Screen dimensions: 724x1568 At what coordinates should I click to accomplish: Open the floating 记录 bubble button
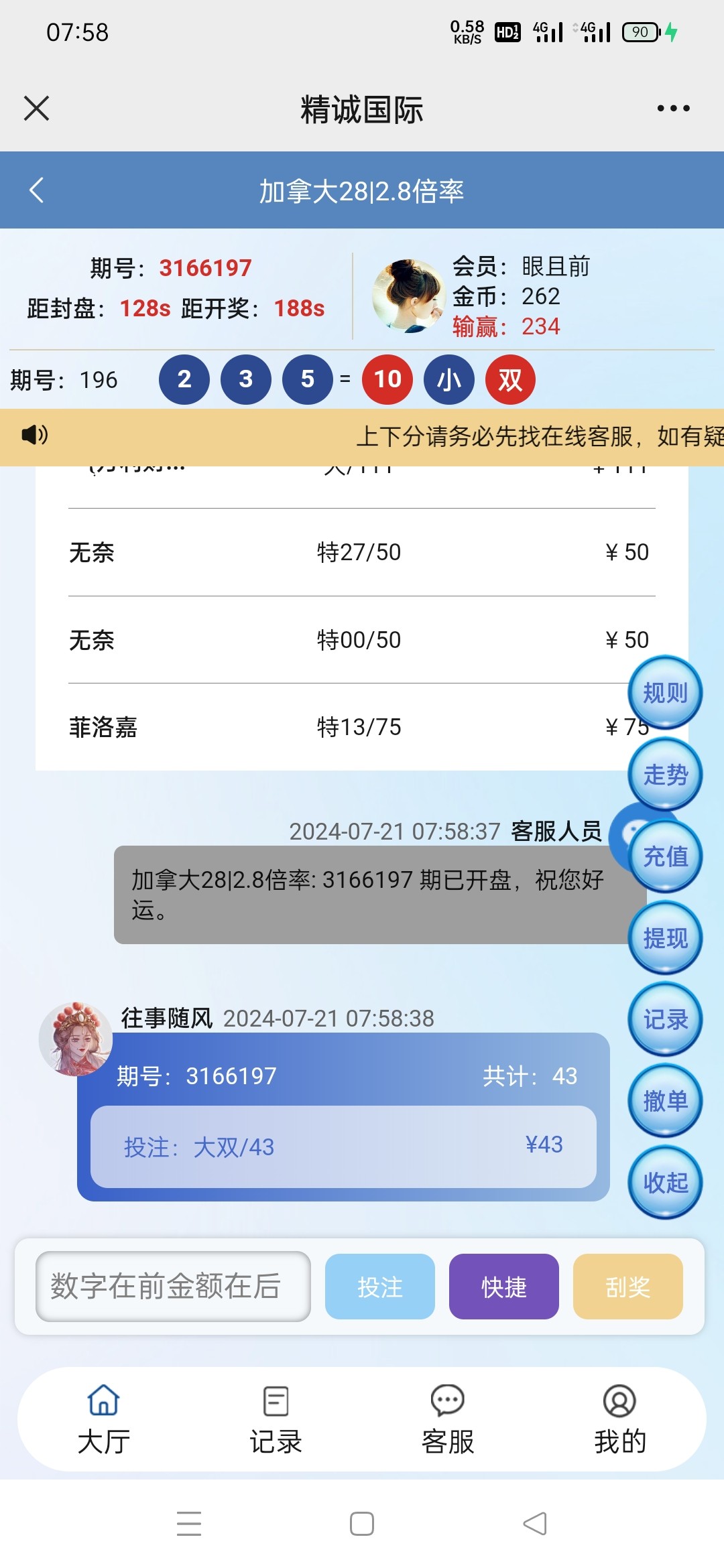coord(665,1020)
